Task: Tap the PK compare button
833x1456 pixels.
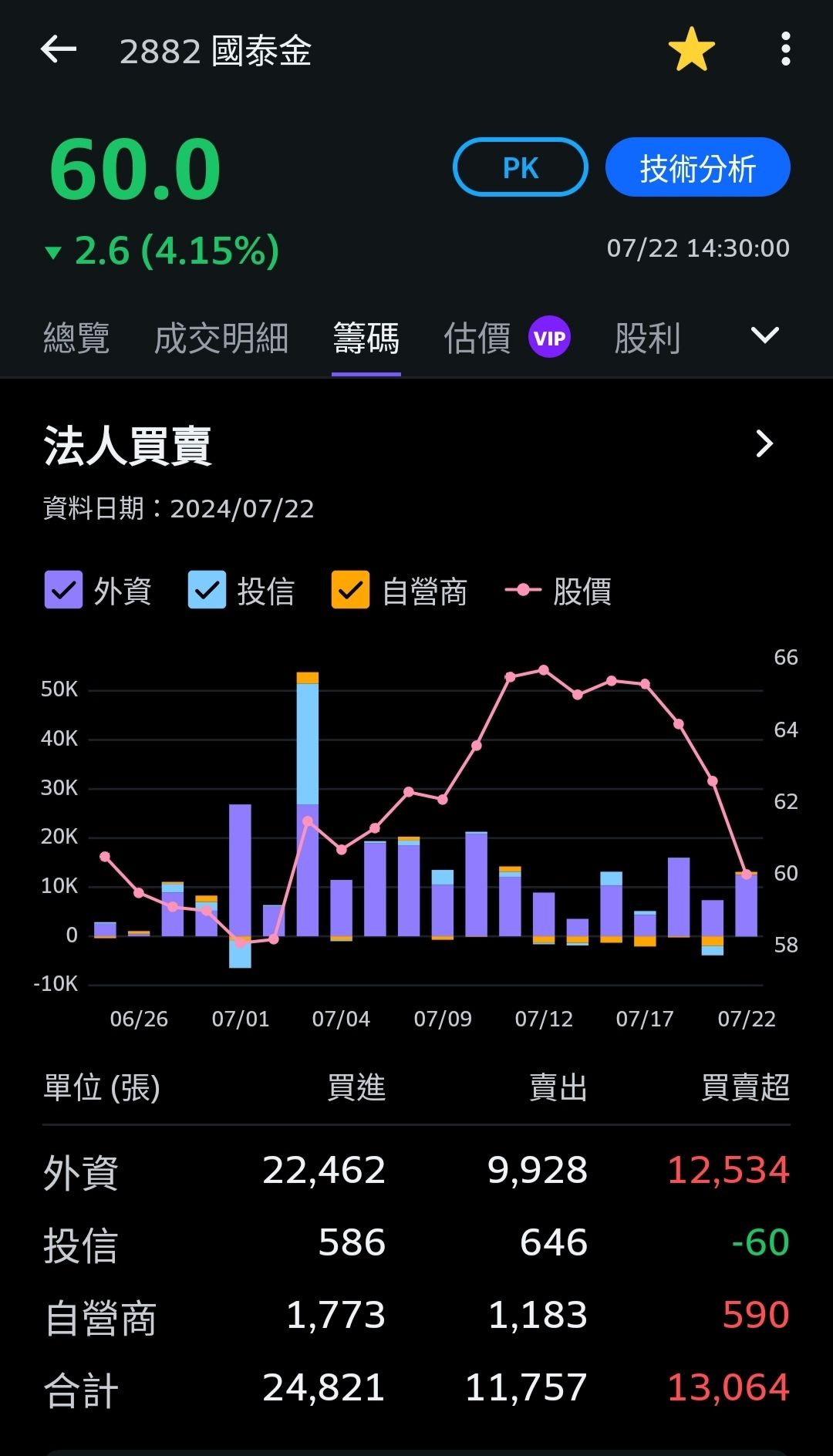Action: (x=521, y=167)
